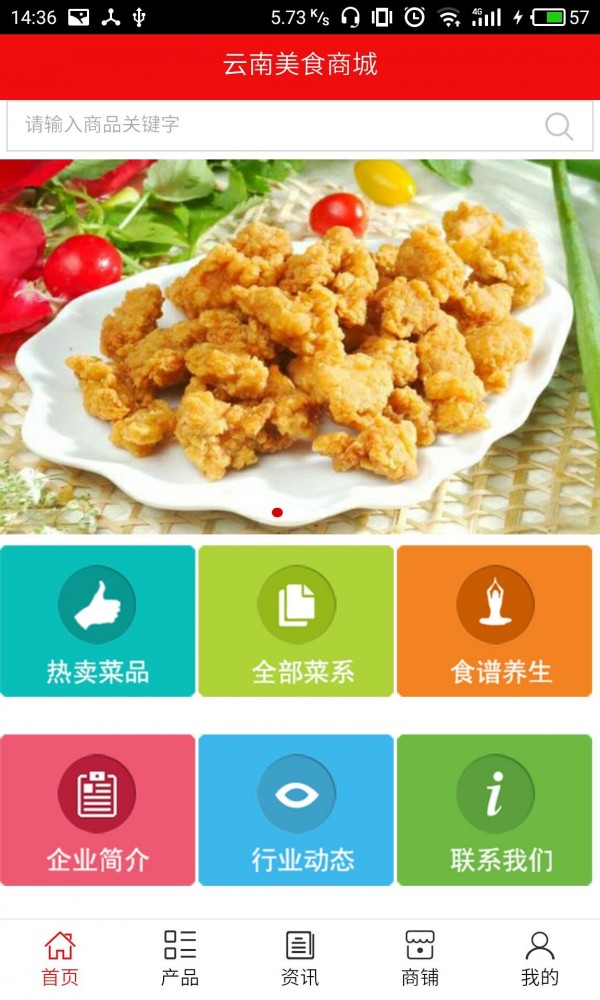Select 联系我们 contact us
Screen dimensions: 600x1000
[x=495, y=810]
